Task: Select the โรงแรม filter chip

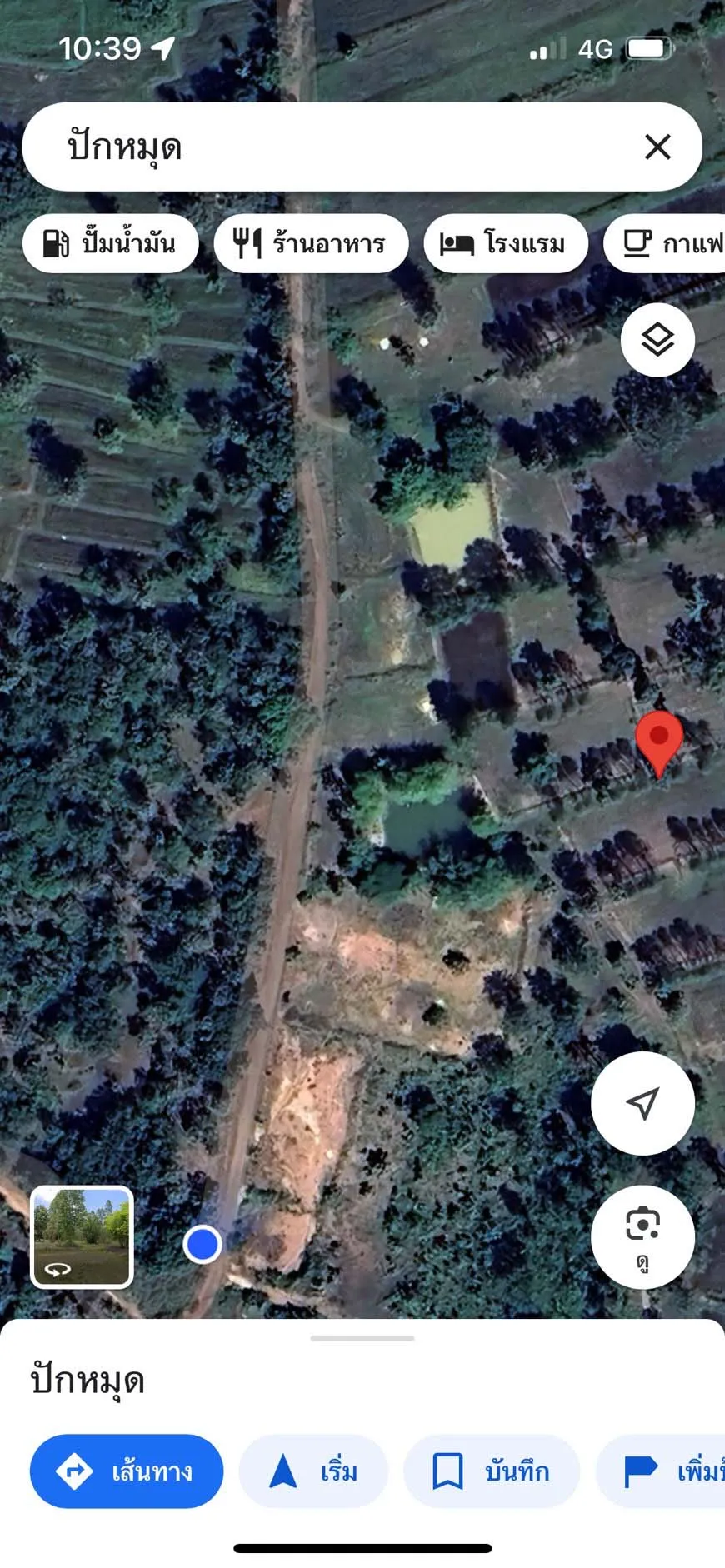Action: coord(506,243)
